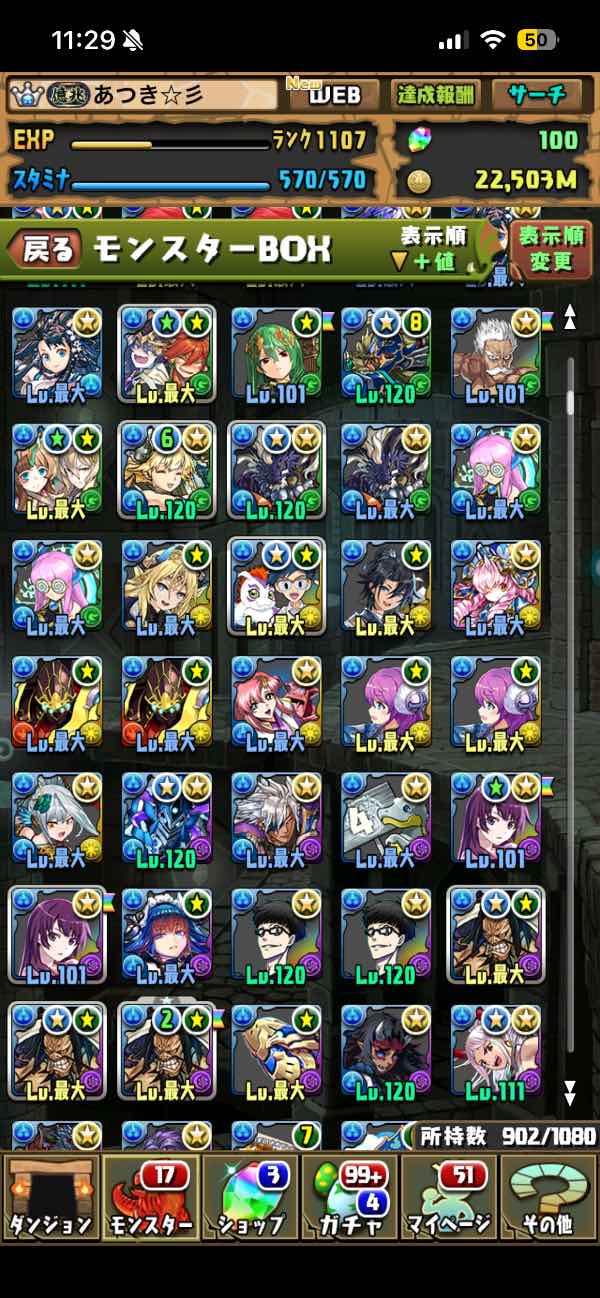
Task: Select the bird monster with number 4
Action: click(x=385, y=820)
